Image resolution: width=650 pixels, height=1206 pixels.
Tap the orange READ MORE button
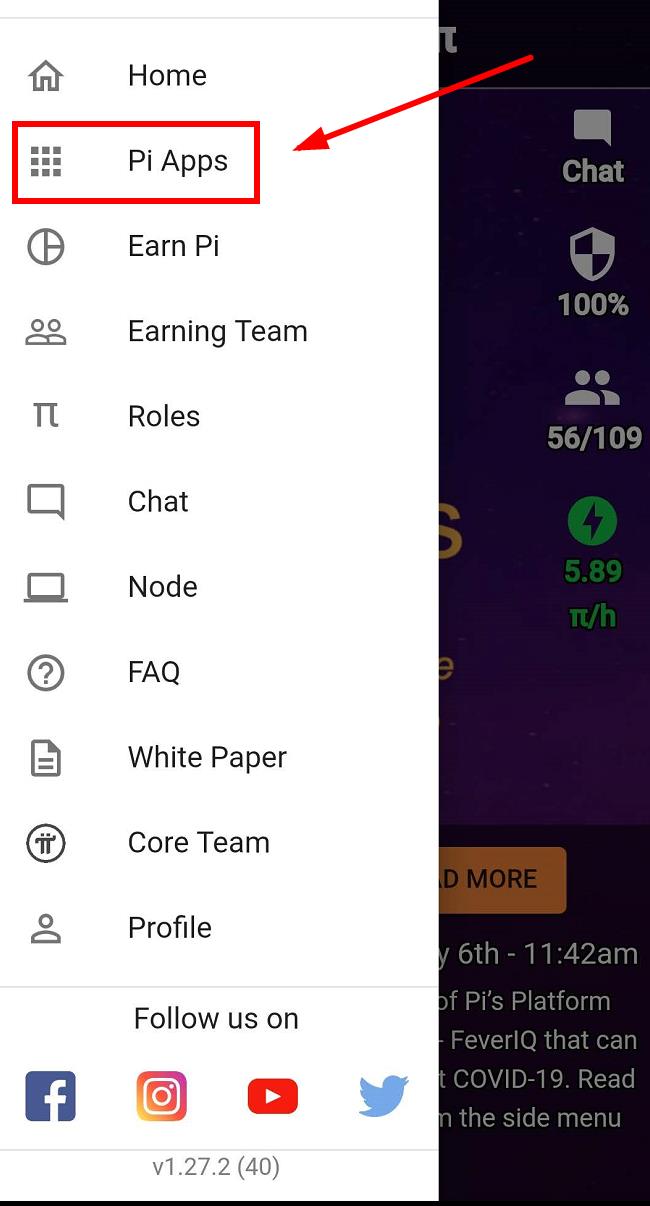point(502,879)
